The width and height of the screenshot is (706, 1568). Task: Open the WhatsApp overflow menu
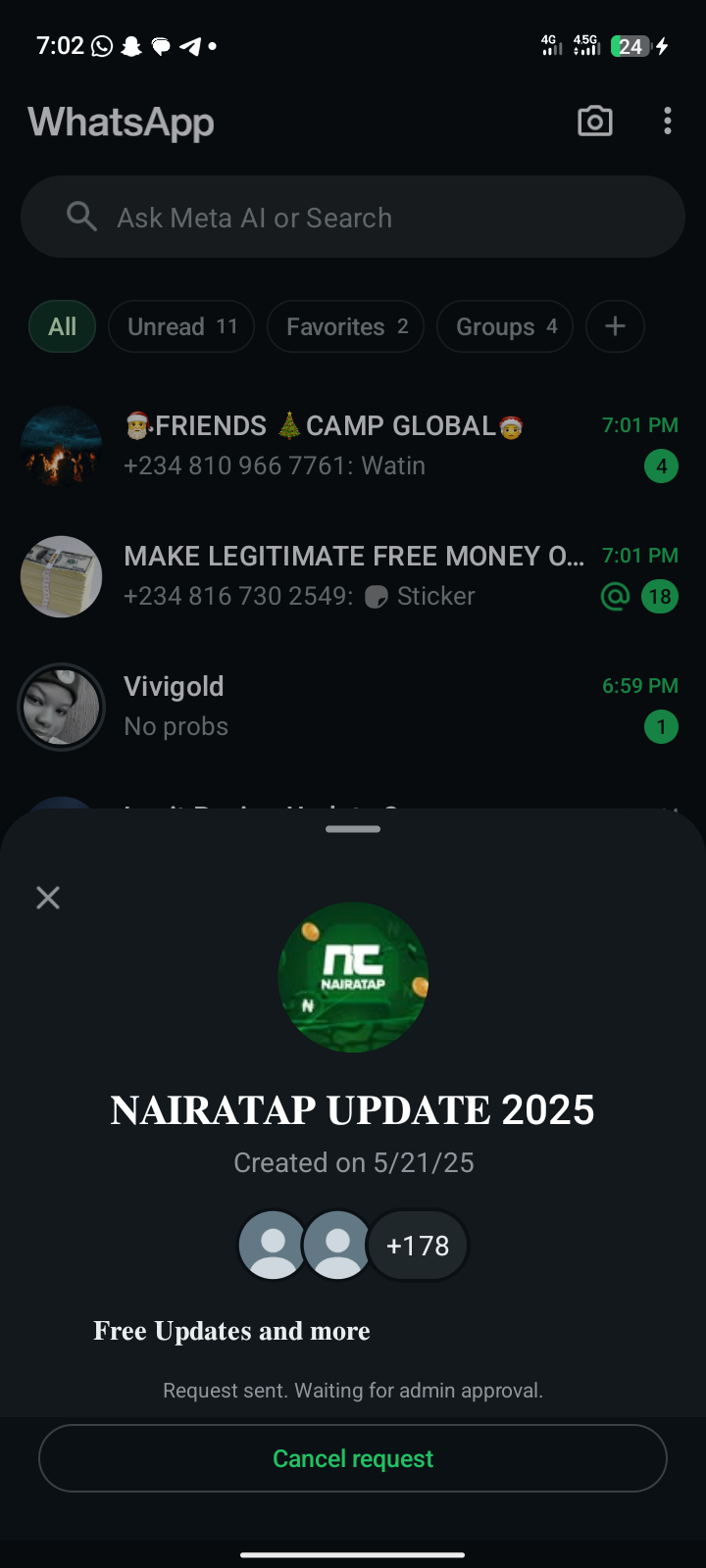[668, 122]
